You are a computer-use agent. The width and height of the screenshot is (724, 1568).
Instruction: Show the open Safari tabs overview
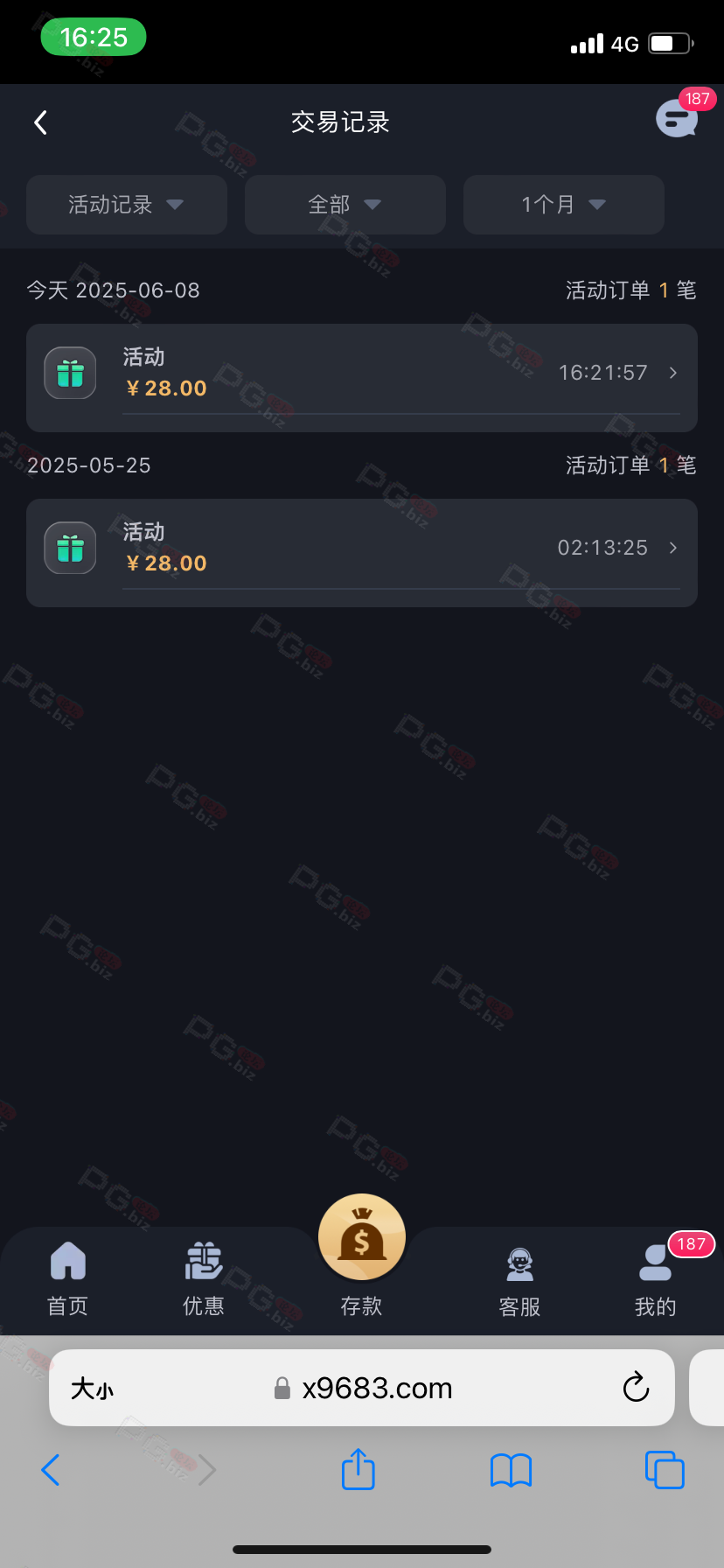(665, 1470)
